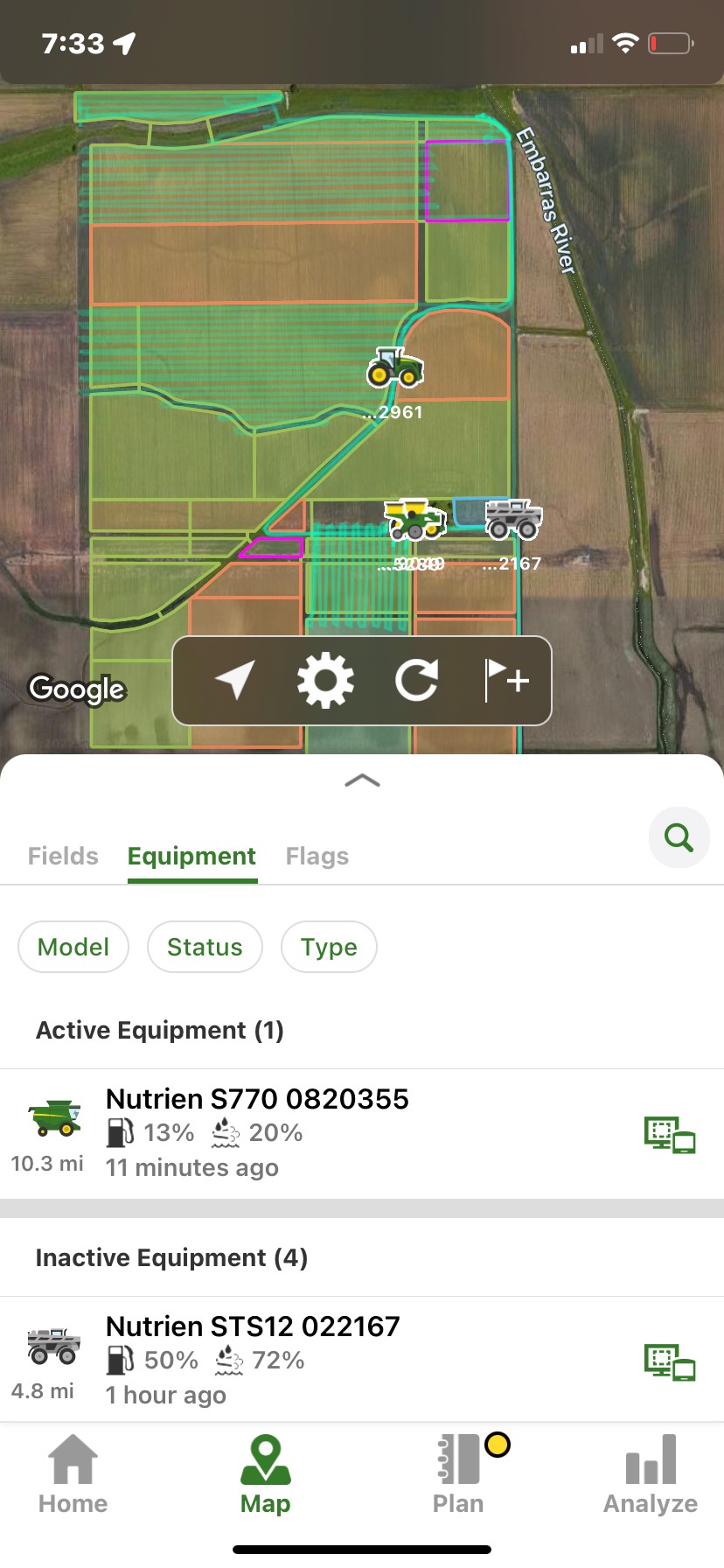Open the Plan tab
724x1568 pixels.
click(x=458, y=1475)
